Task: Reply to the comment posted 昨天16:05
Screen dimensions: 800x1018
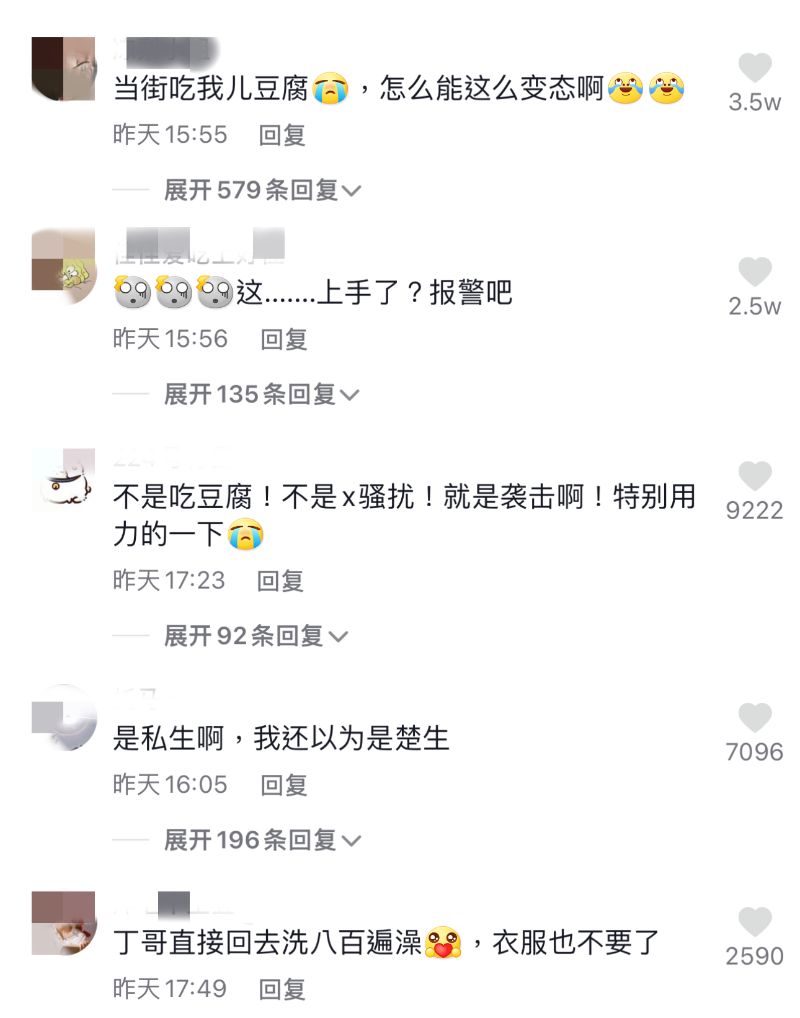Action: point(284,785)
